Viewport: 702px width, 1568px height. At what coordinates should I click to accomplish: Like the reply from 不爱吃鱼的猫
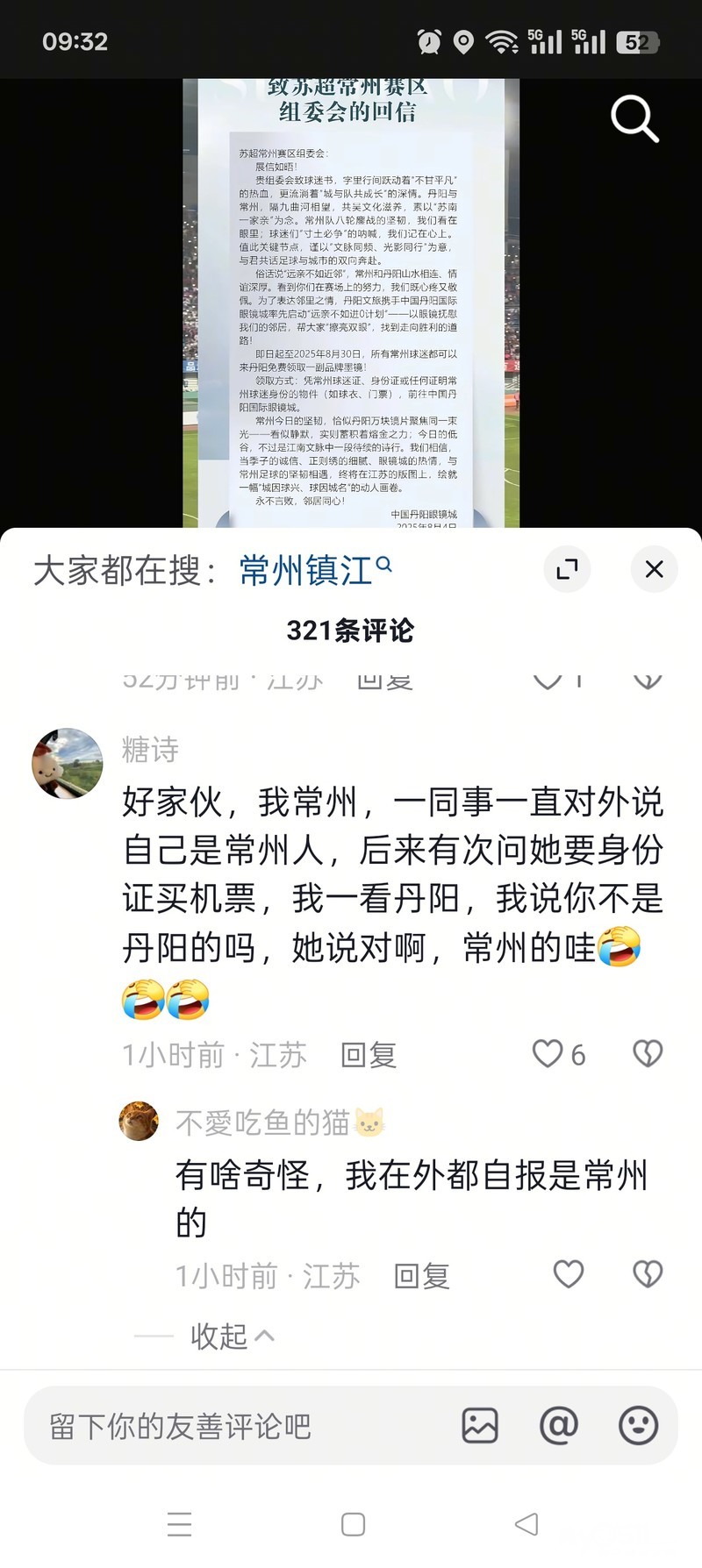point(568,1274)
